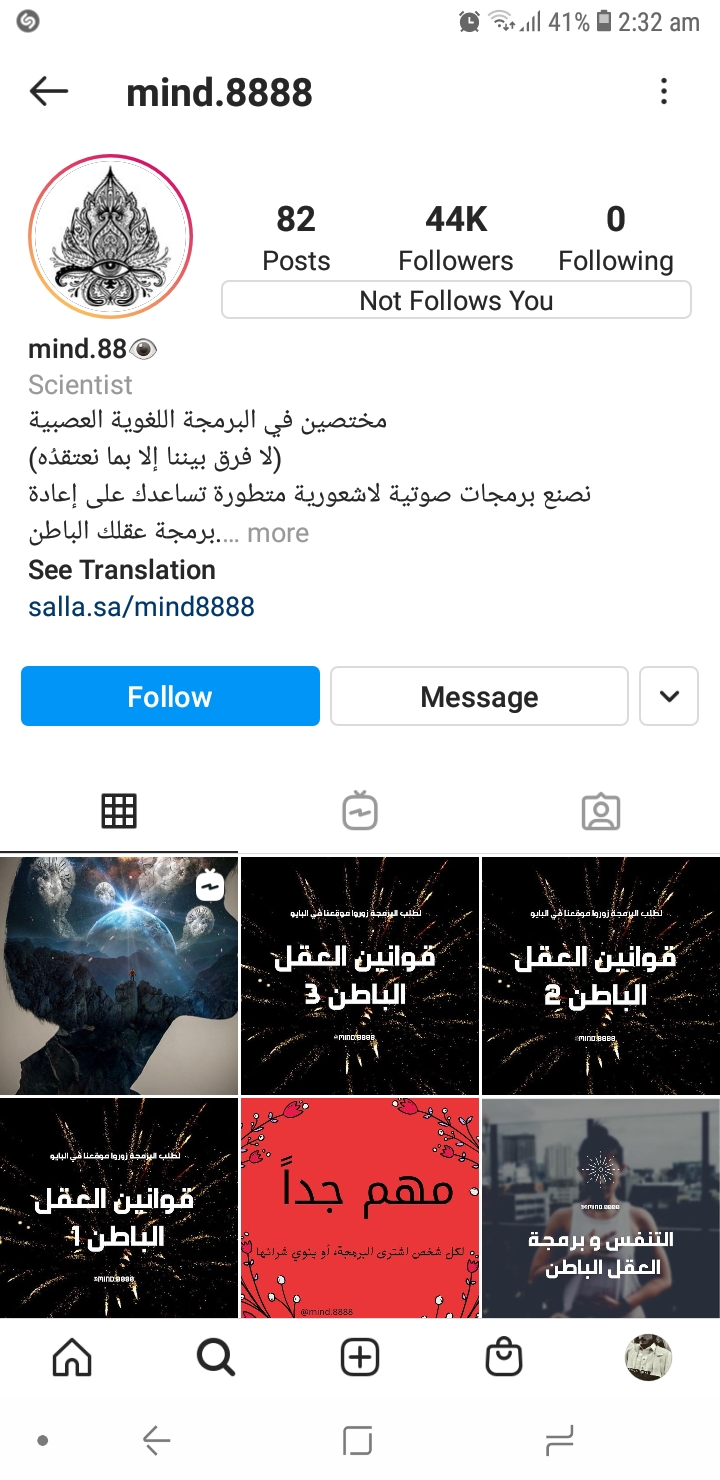Image resolution: width=720 pixels, height=1480 pixels.
Task: Switch to the tagged photos tab
Action: click(601, 811)
